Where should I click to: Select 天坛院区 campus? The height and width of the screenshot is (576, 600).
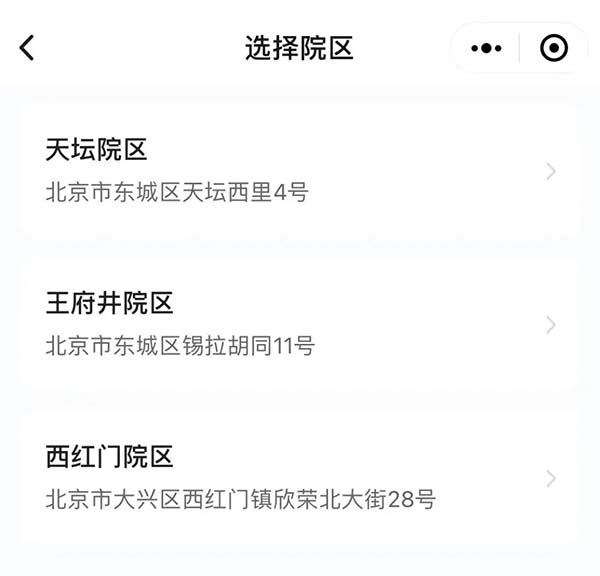coord(299,170)
